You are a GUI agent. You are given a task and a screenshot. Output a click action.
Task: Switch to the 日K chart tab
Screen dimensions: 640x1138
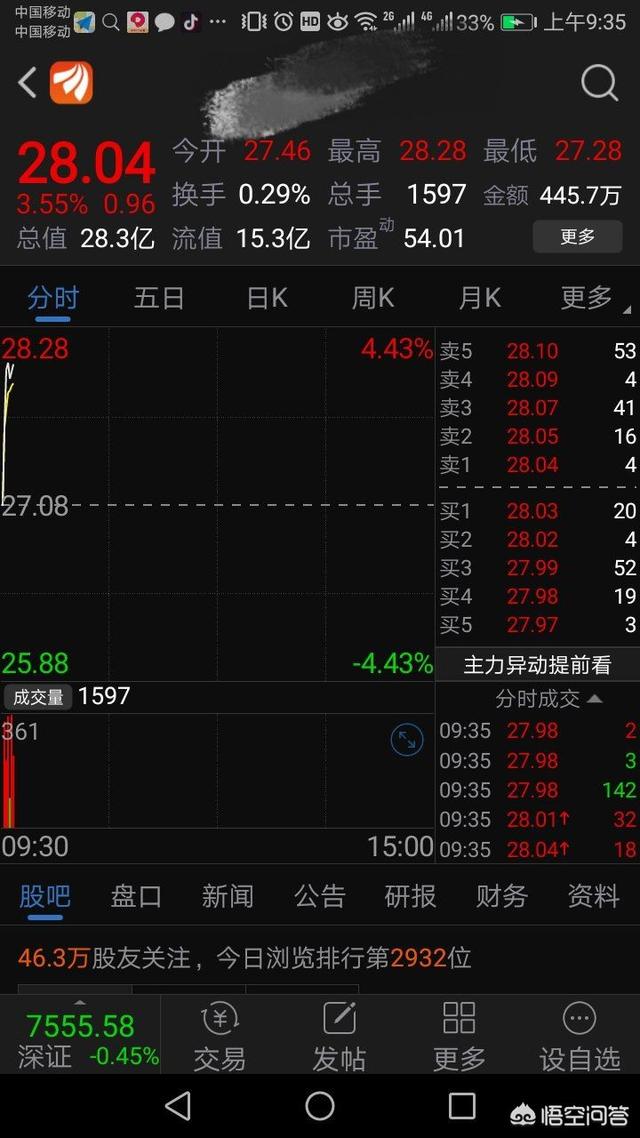tap(267, 298)
